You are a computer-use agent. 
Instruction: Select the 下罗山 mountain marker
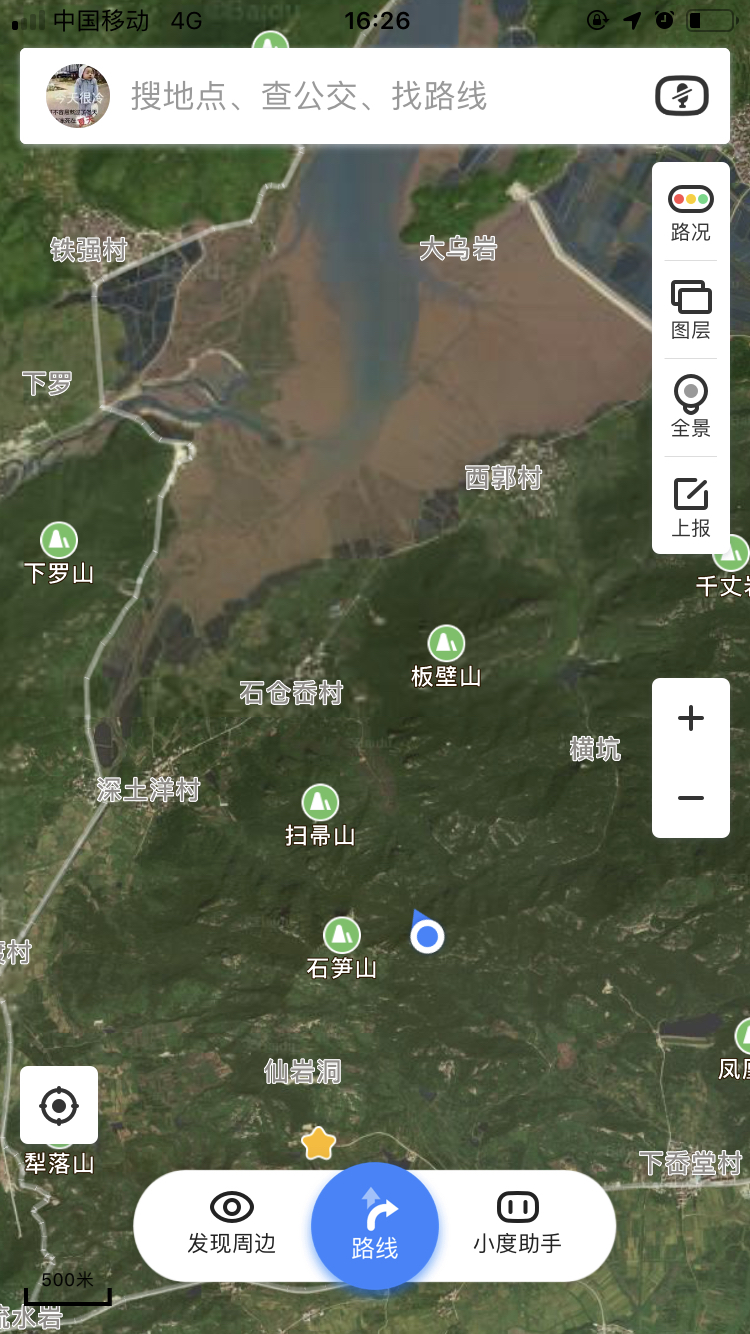click(x=59, y=541)
